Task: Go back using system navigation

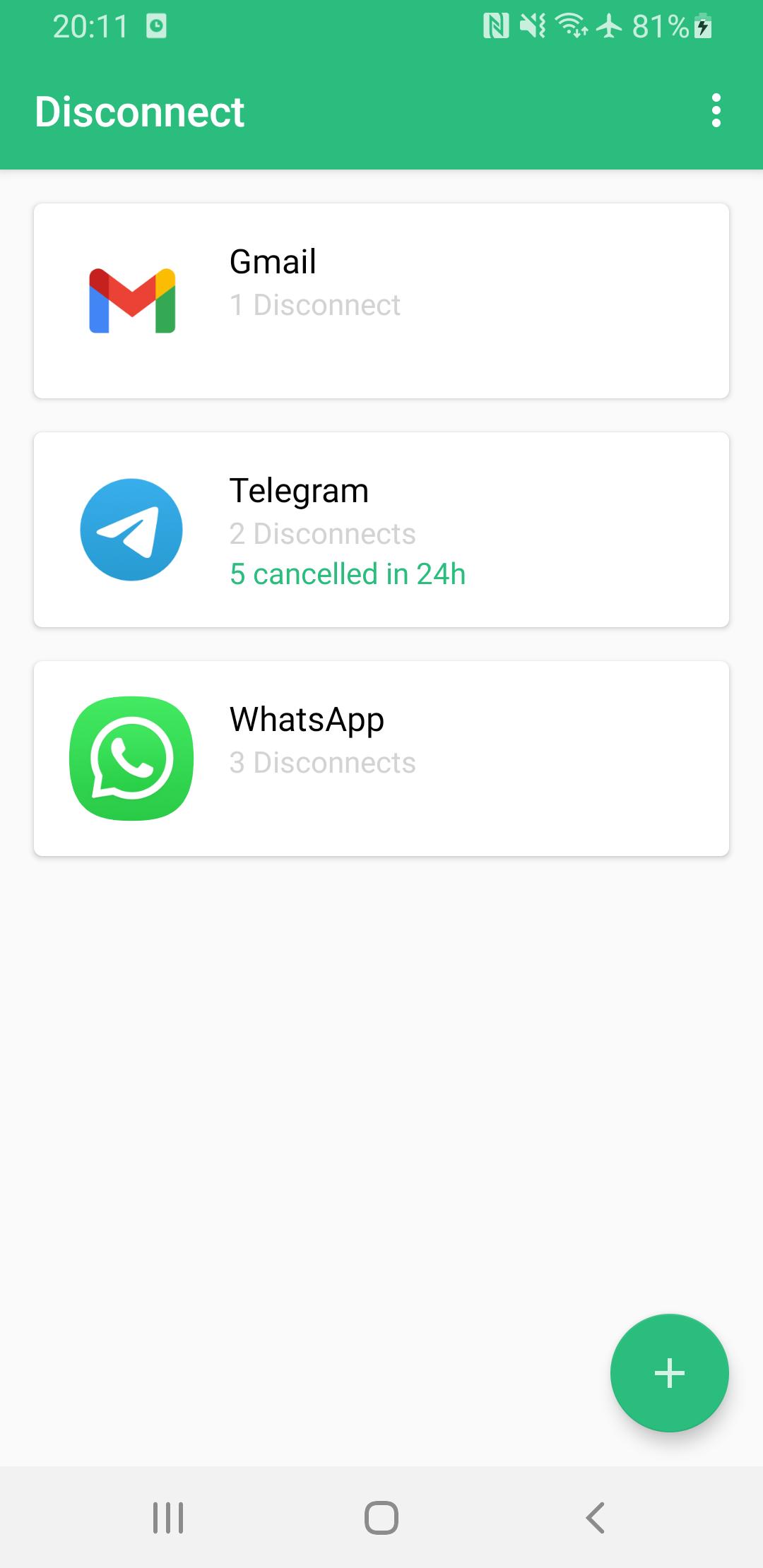Action: pyautogui.click(x=595, y=1517)
